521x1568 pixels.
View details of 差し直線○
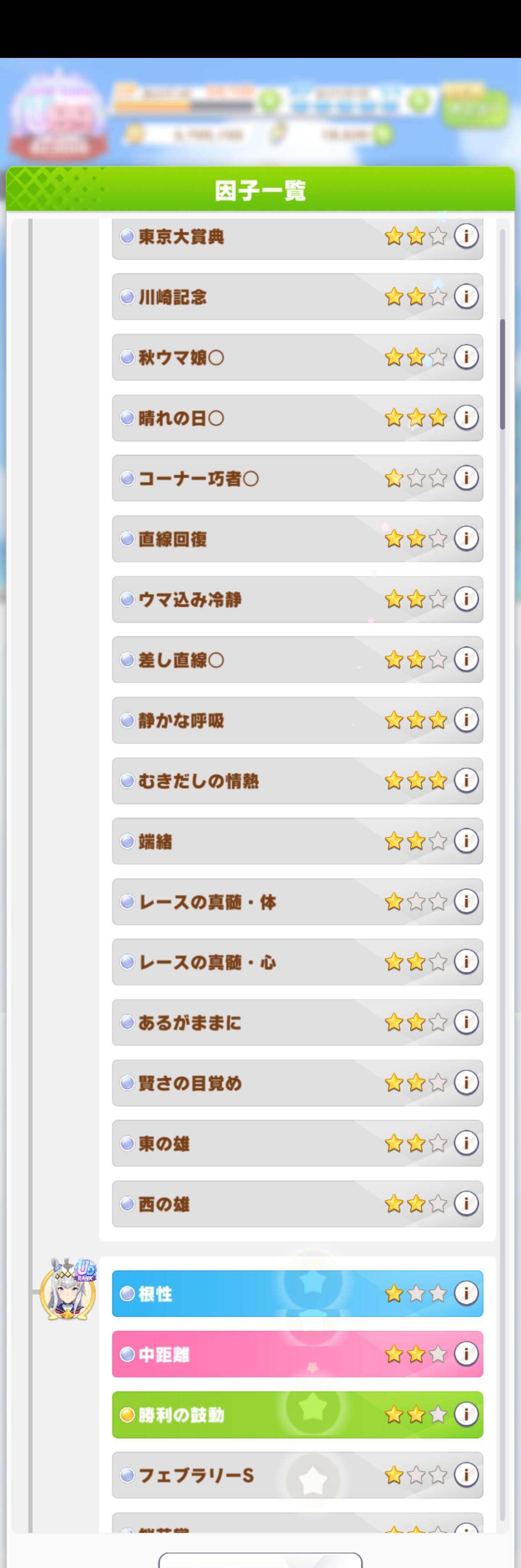tap(466, 659)
